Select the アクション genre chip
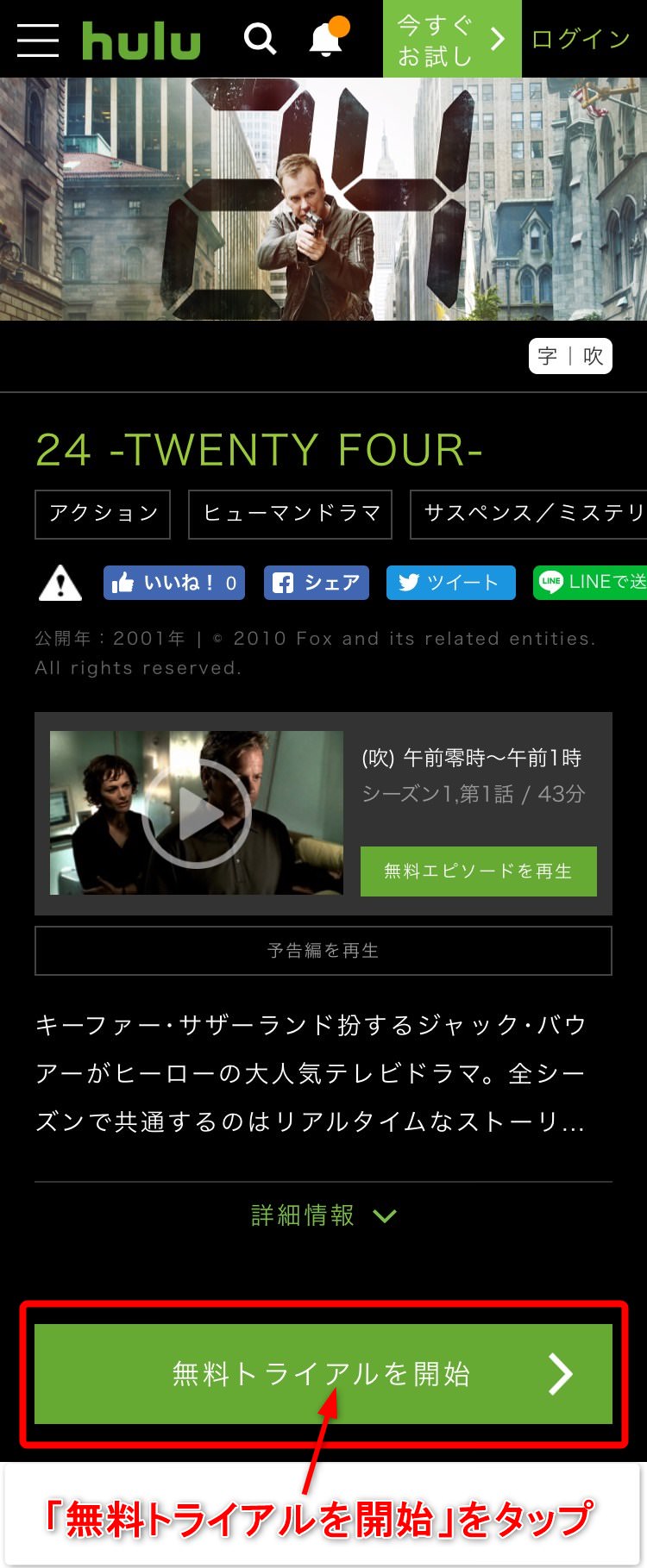Screen dimensions: 647x1568 click(x=103, y=514)
